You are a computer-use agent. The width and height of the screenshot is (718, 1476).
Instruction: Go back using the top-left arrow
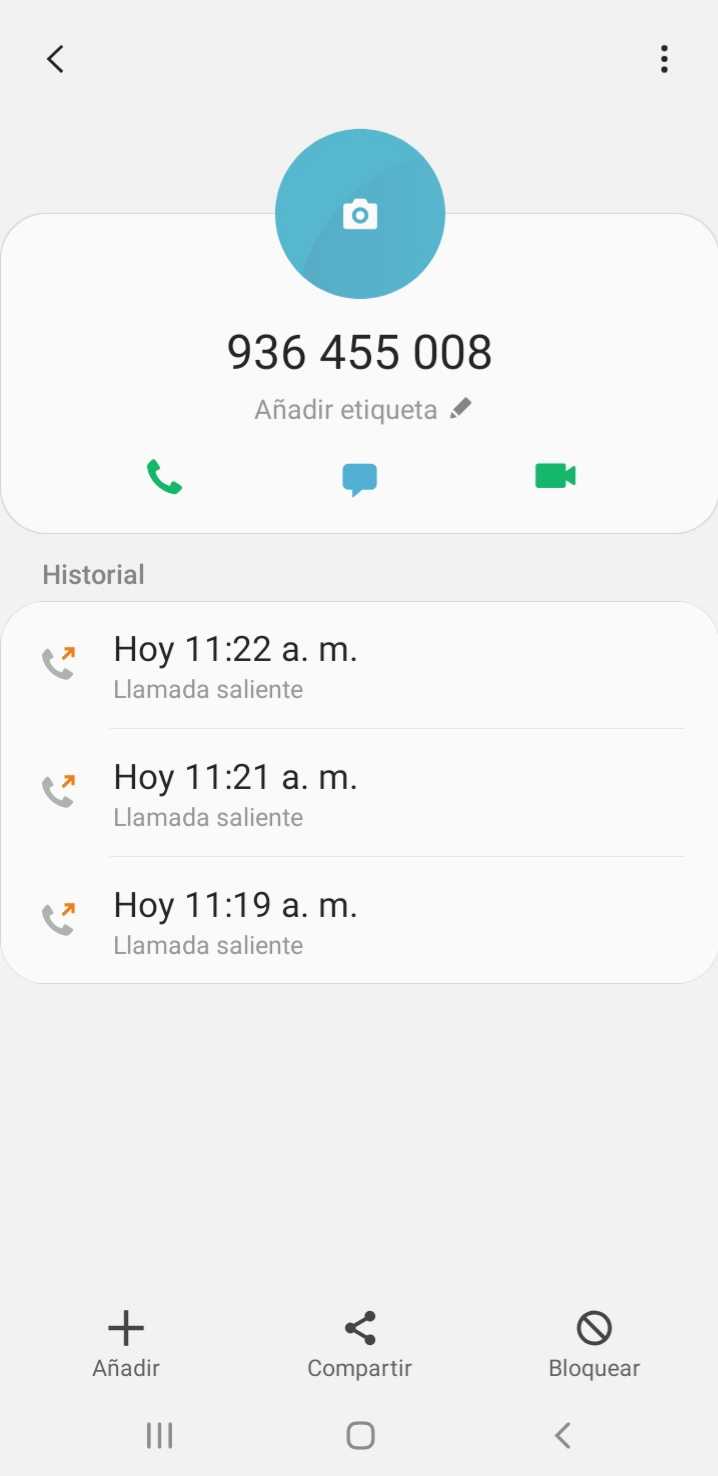pyautogui.click(x=56, y=59)
